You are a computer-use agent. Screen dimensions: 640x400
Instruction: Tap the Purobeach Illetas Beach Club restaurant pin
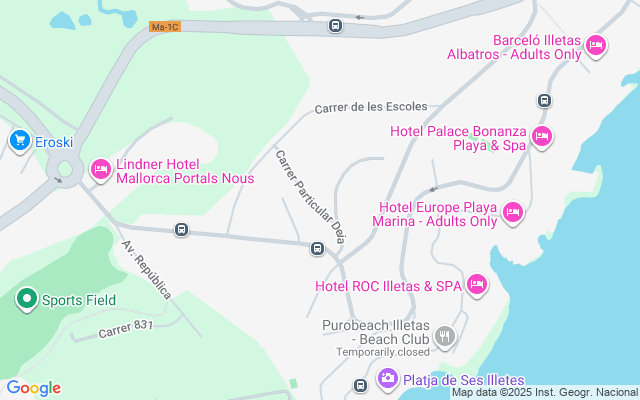click(445, 336)
